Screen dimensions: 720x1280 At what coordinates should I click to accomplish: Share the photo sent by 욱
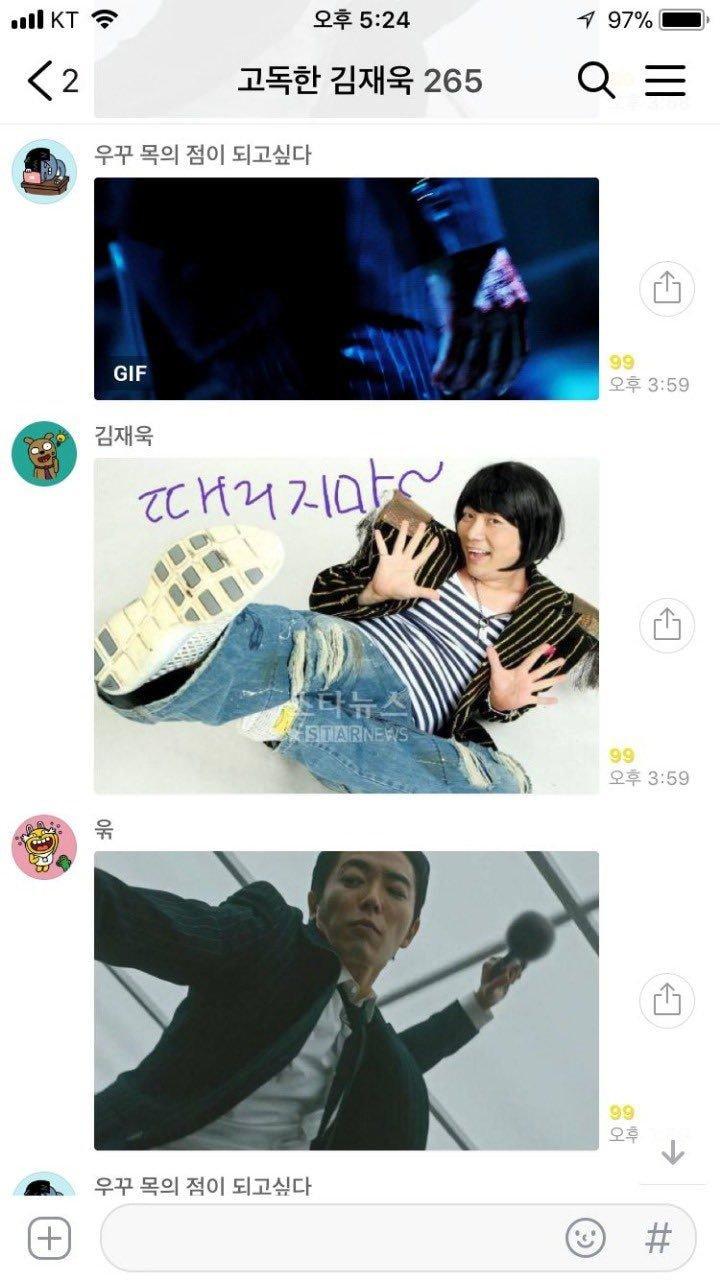666,998
